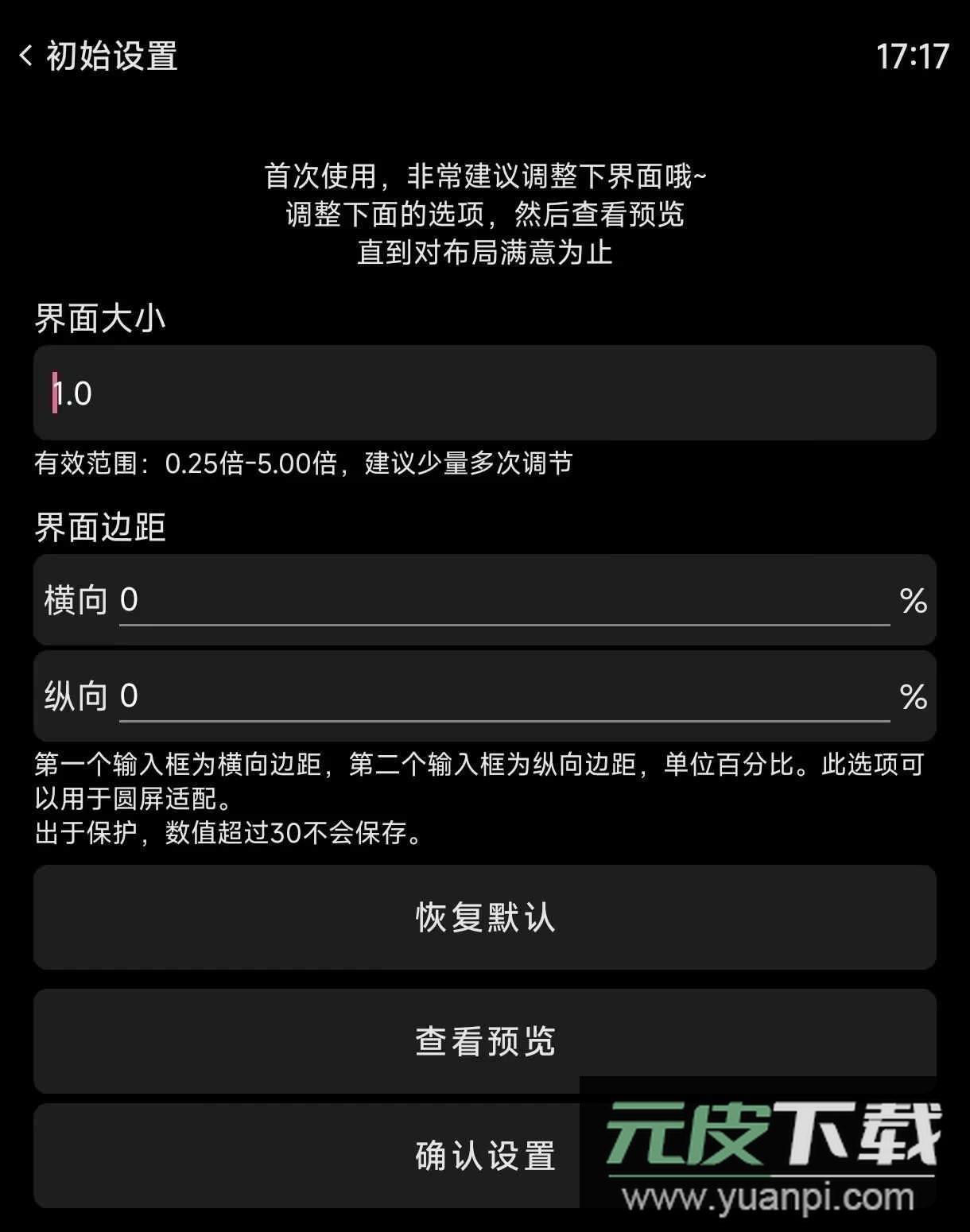Confirm with 确认设置 button
The image size is (970, 1232).
484,1156
